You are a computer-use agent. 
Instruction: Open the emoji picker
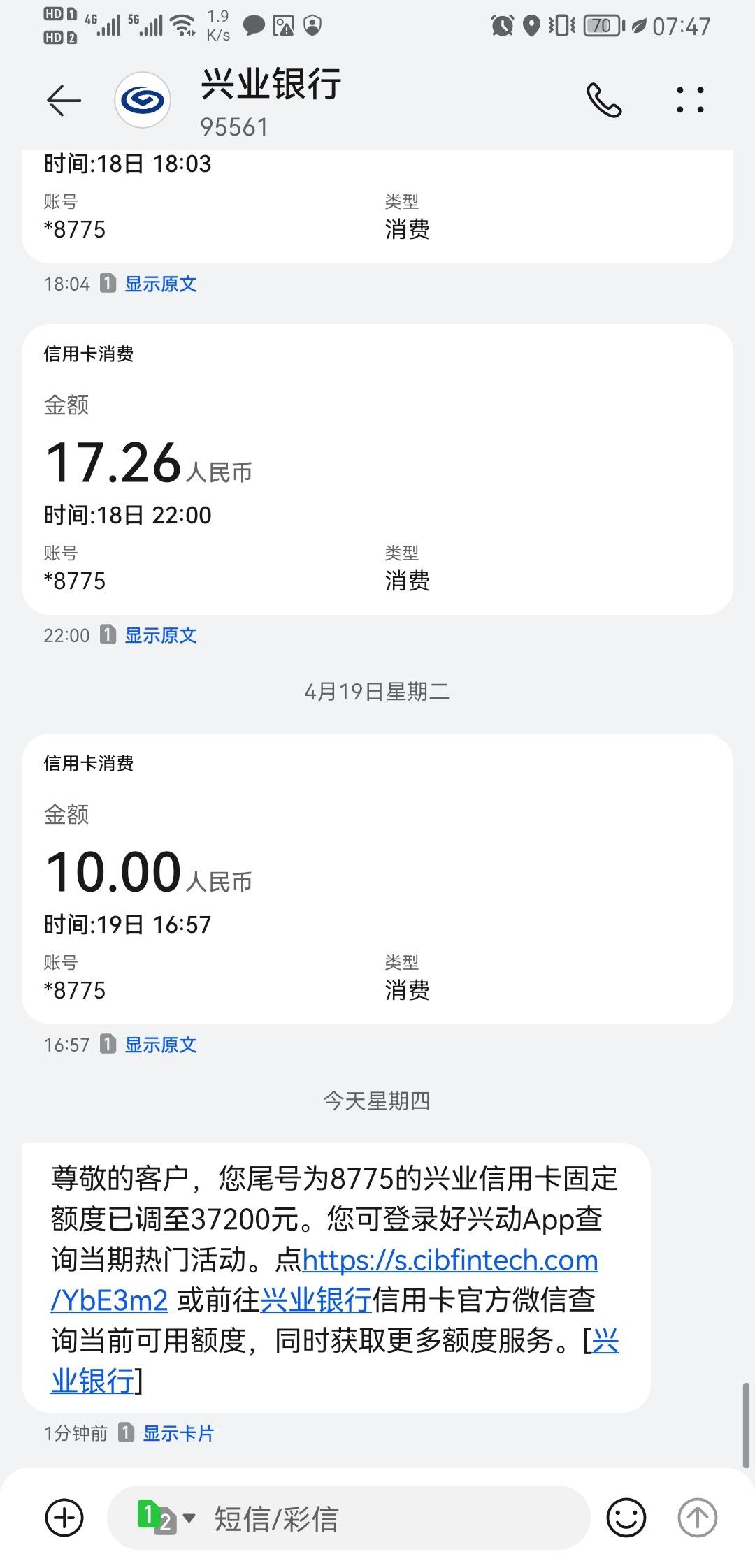(x=626, y=1518)
